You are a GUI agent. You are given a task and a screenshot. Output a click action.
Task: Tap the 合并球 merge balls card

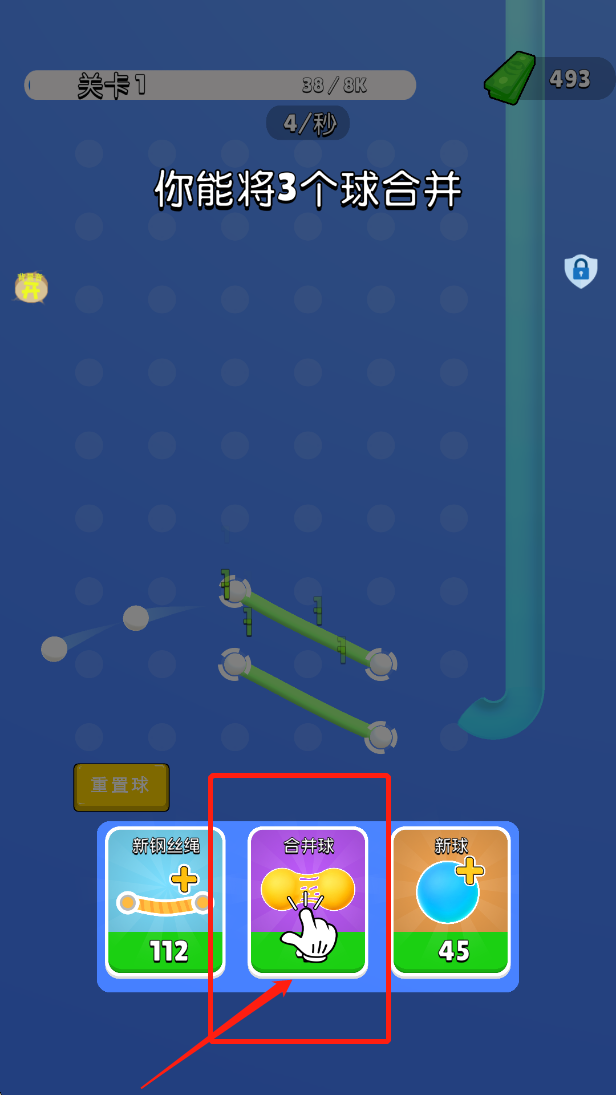(308, 900)
